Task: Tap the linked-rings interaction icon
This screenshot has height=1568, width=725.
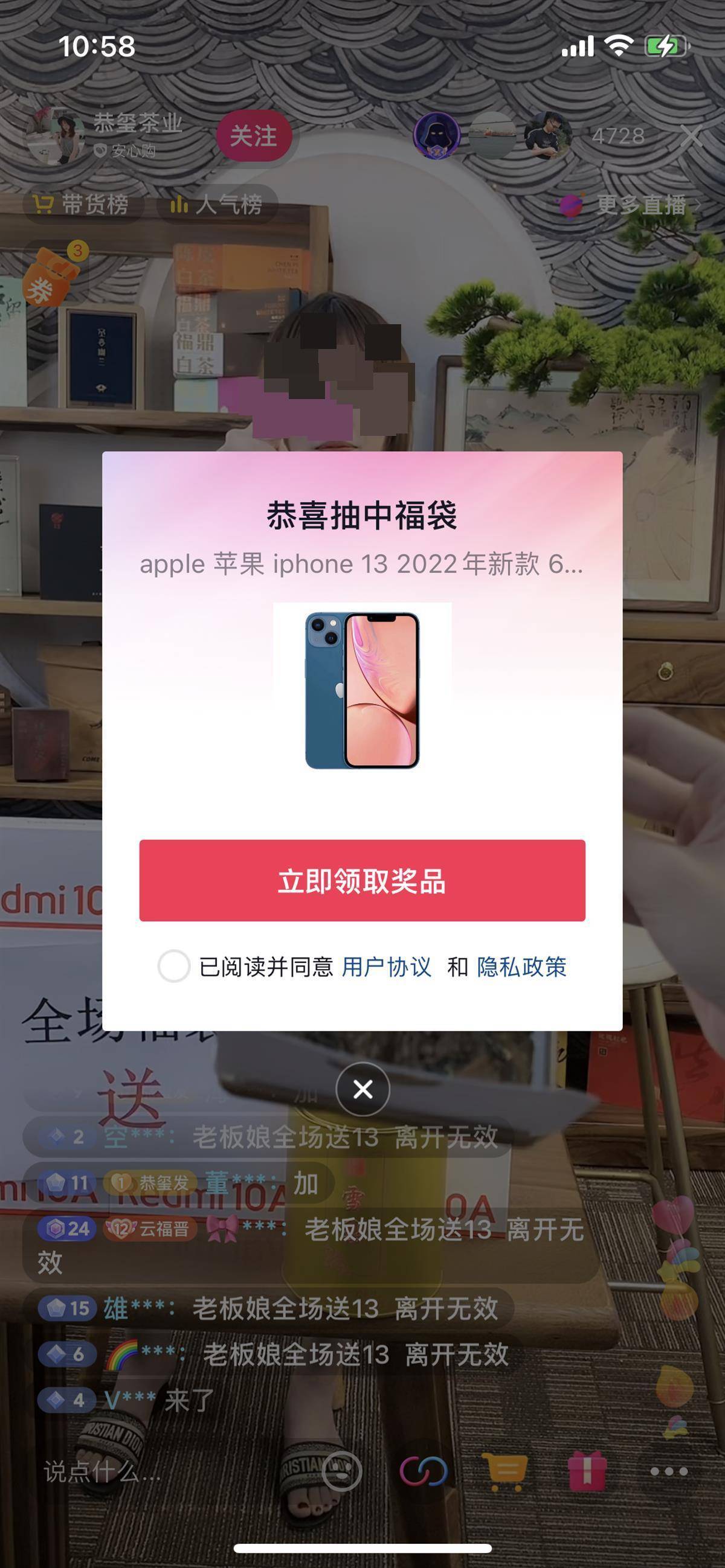Action: [424, 1471]
